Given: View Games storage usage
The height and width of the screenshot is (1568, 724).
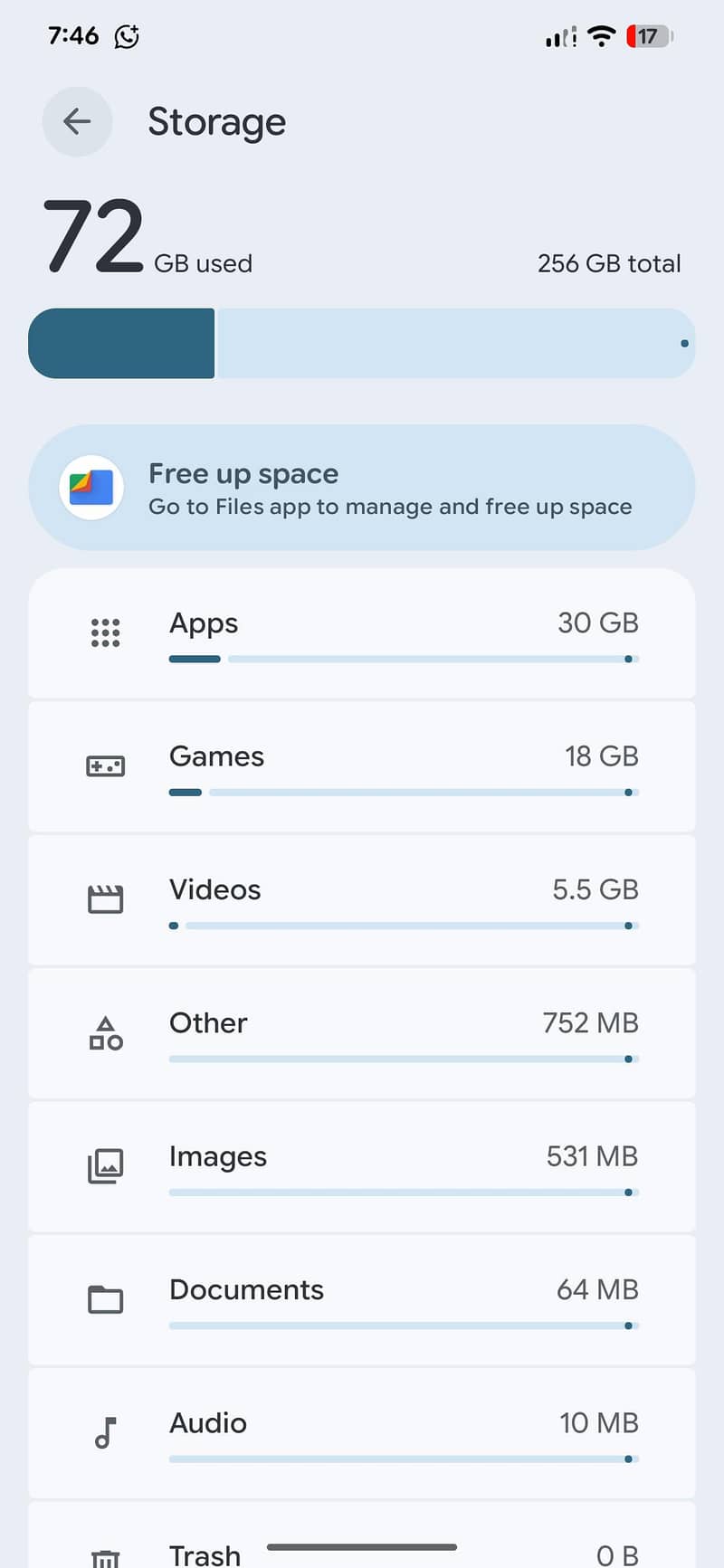Looking at the screenshot, I should [x=362, y=766].
